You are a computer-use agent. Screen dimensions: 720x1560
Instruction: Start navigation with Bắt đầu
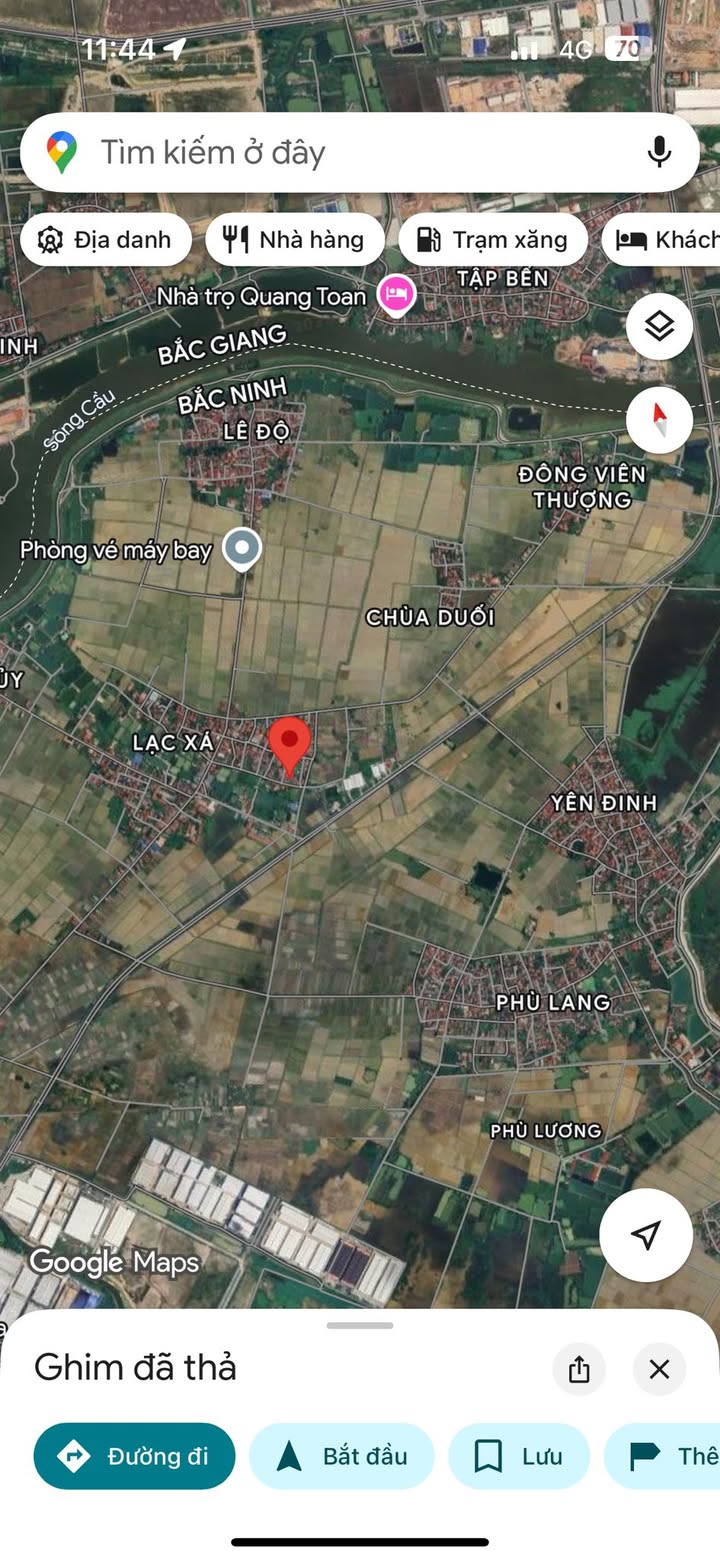(342, 1456)
